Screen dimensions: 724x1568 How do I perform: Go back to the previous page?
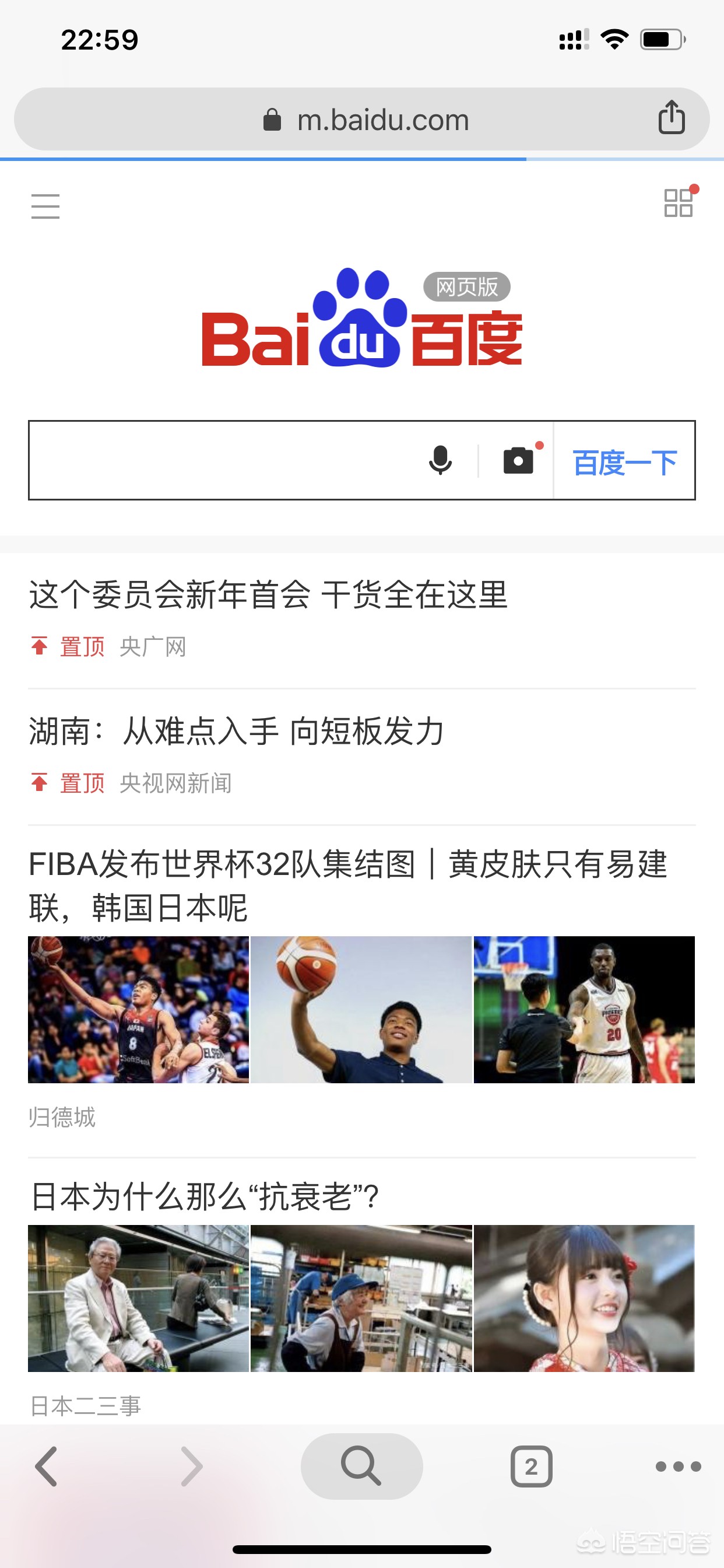pos(46,1466)
